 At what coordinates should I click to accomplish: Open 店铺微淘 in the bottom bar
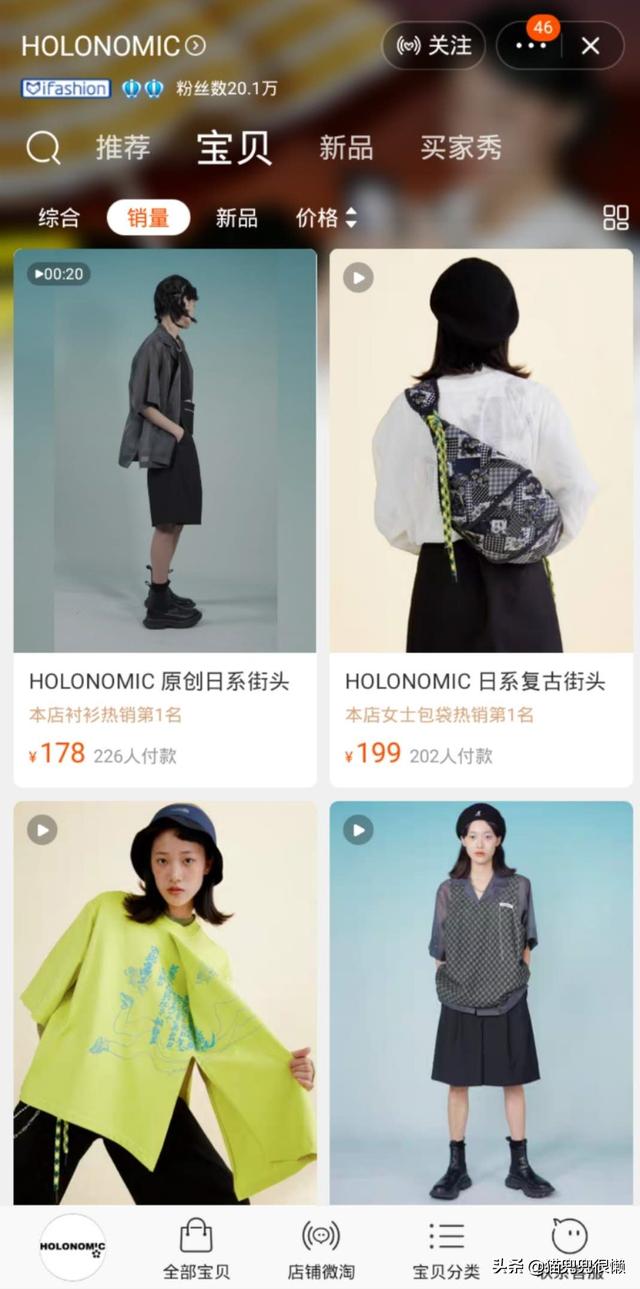(321, 1250)
